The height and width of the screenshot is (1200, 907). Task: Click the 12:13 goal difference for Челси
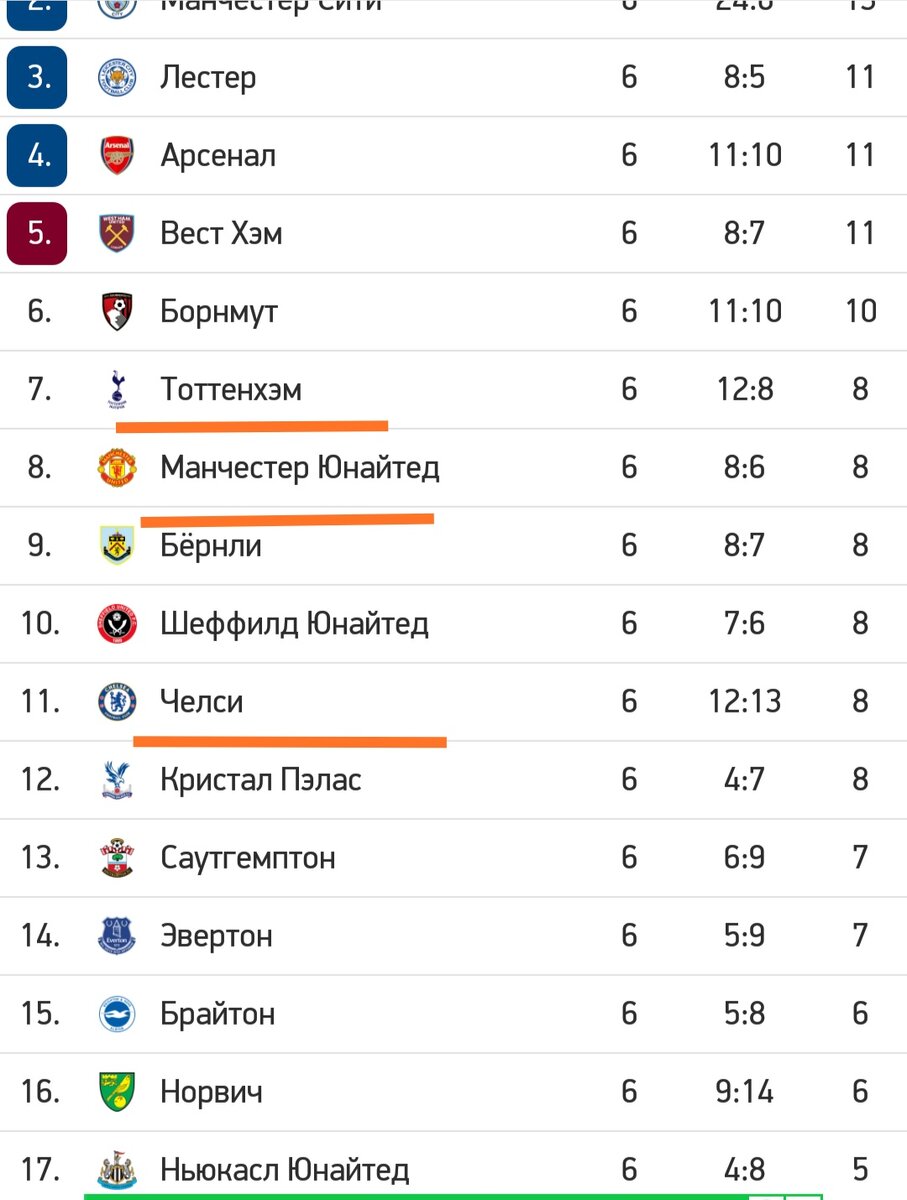click(x=743, y=701)
